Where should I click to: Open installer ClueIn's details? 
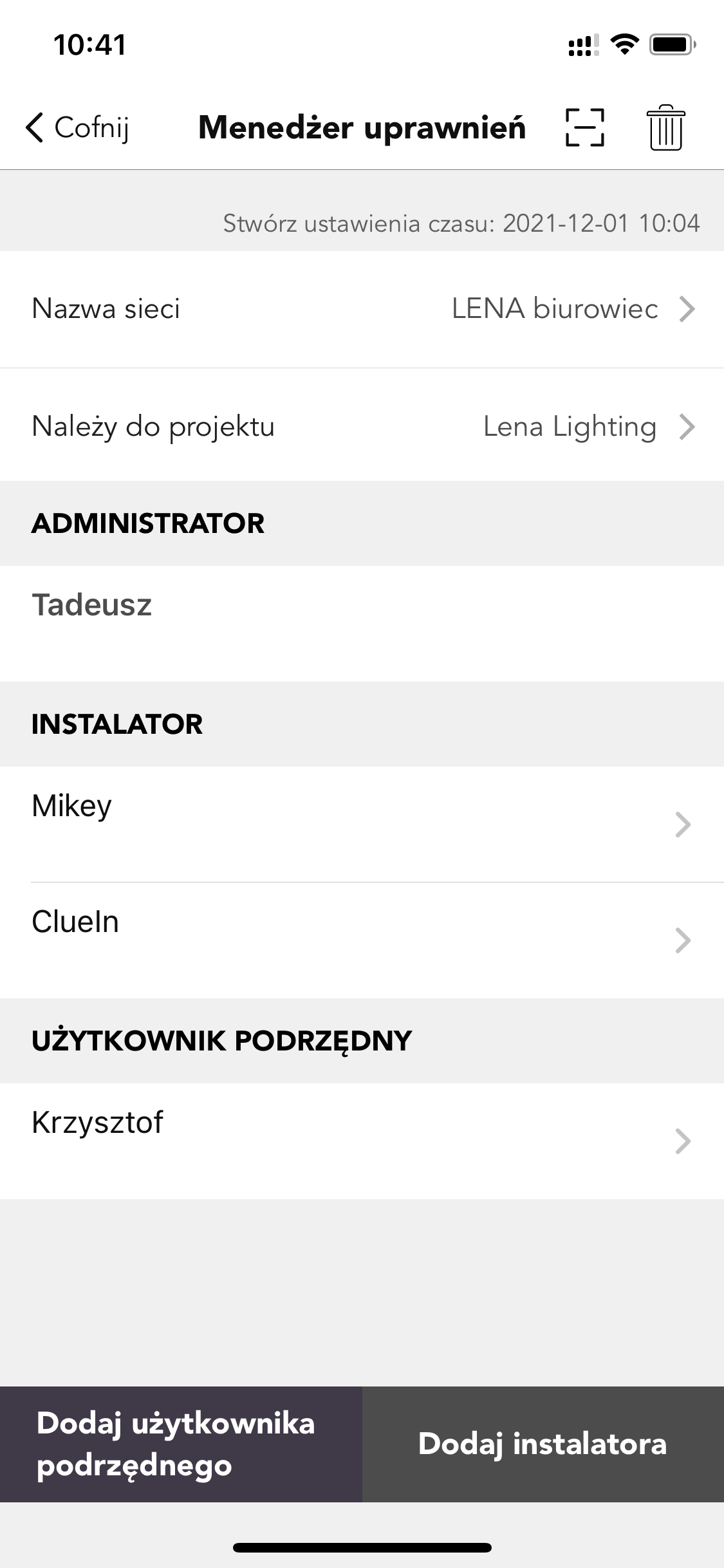coord(362,940)
